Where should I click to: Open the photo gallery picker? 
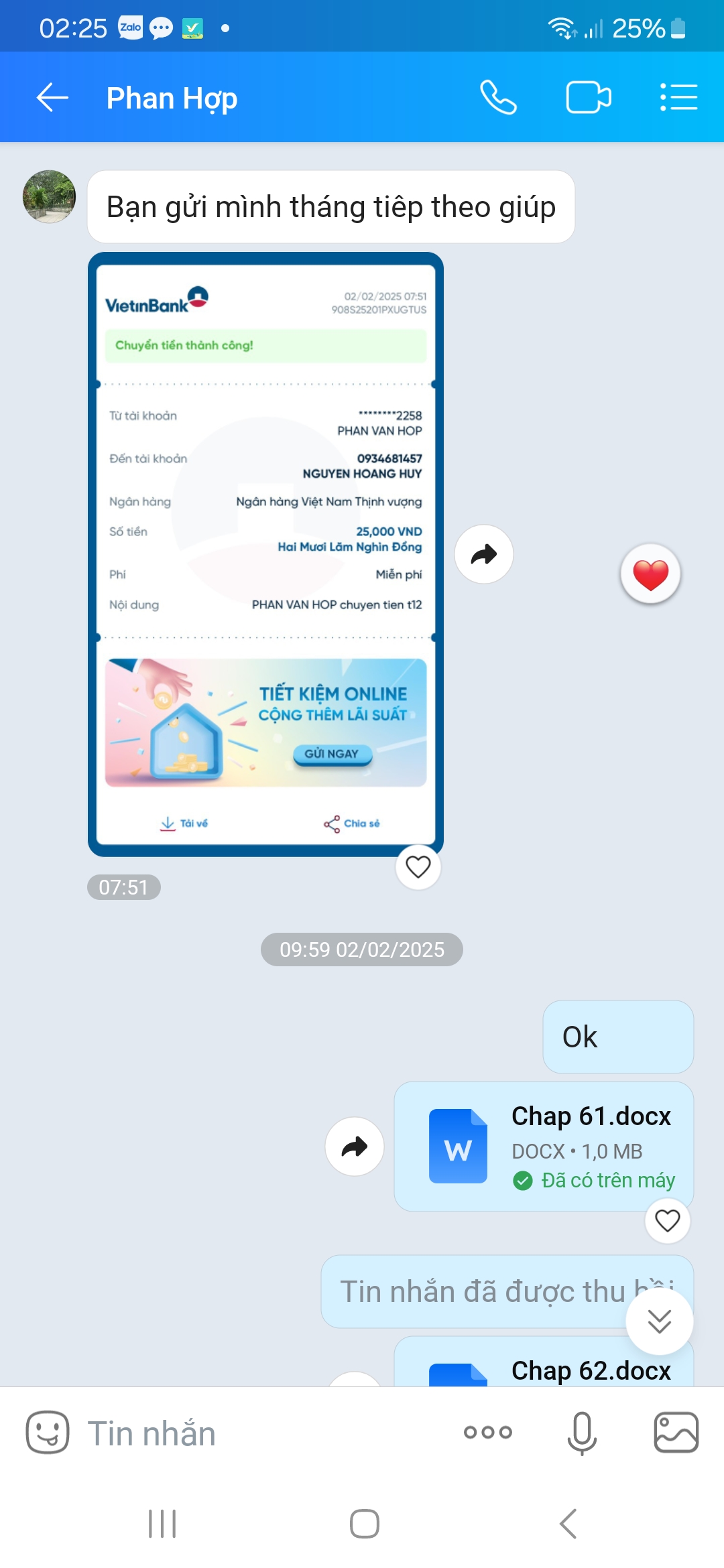coord(676,1433)
